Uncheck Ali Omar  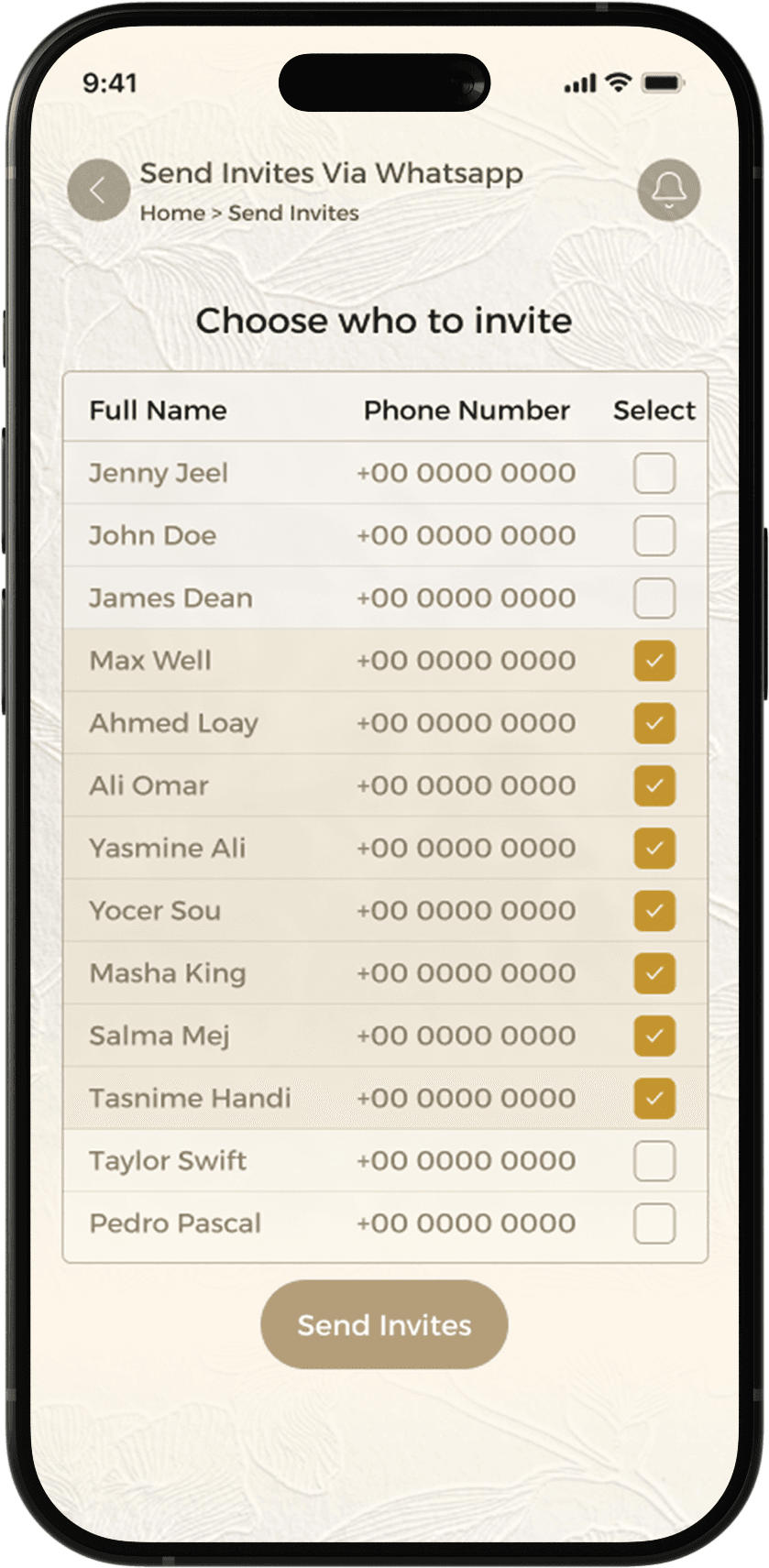pos(654,785)
